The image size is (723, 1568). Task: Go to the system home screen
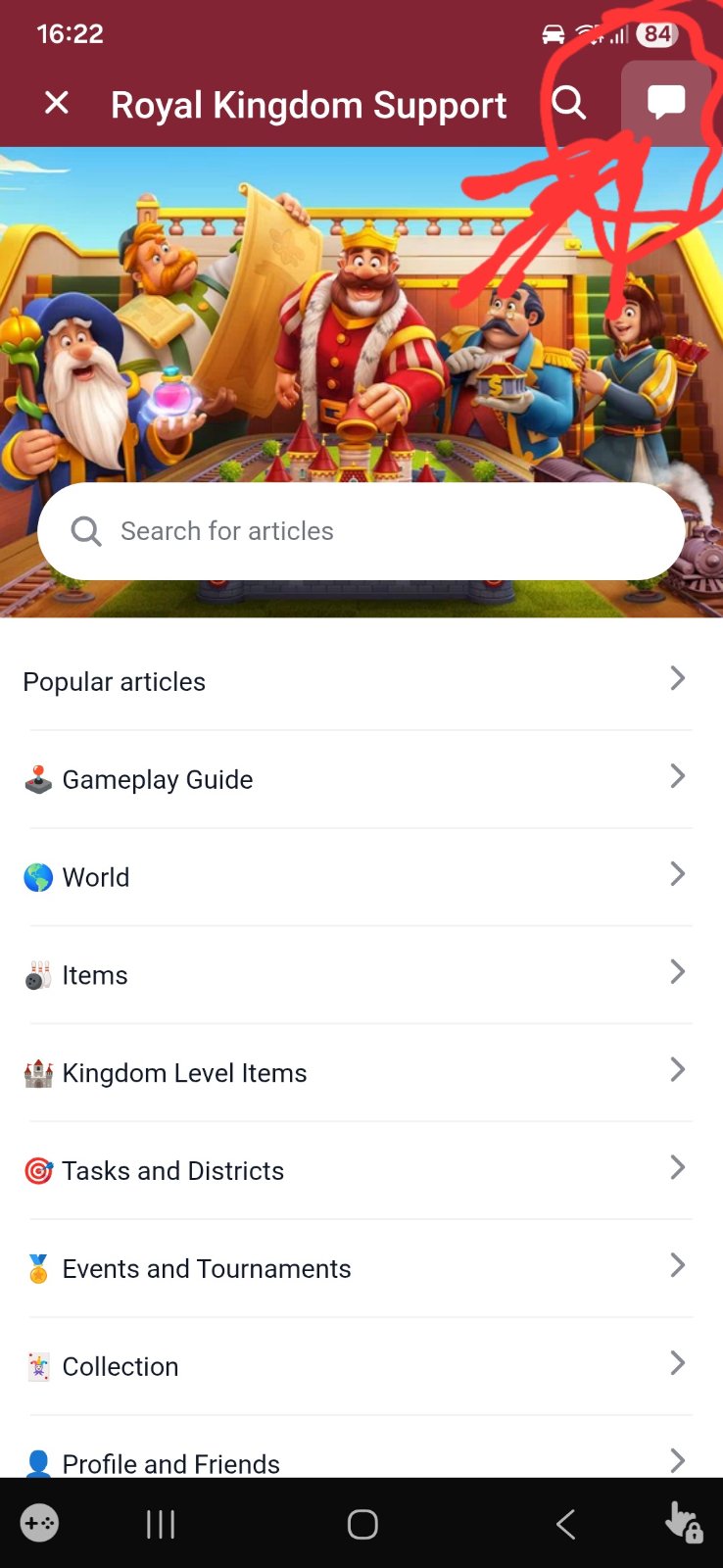pos(362,1524)
